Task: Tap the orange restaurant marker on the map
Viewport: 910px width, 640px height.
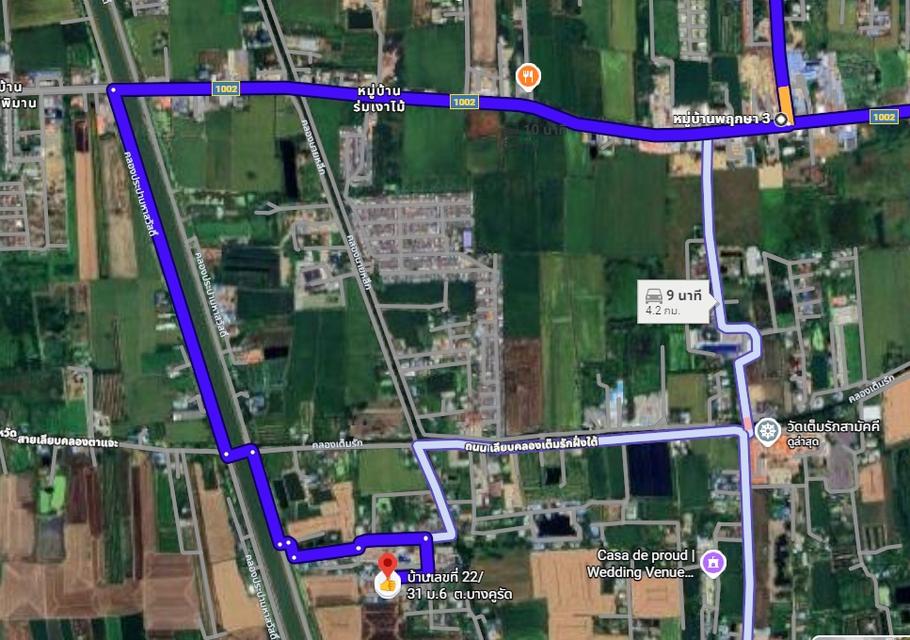Action: coord(528,75)
